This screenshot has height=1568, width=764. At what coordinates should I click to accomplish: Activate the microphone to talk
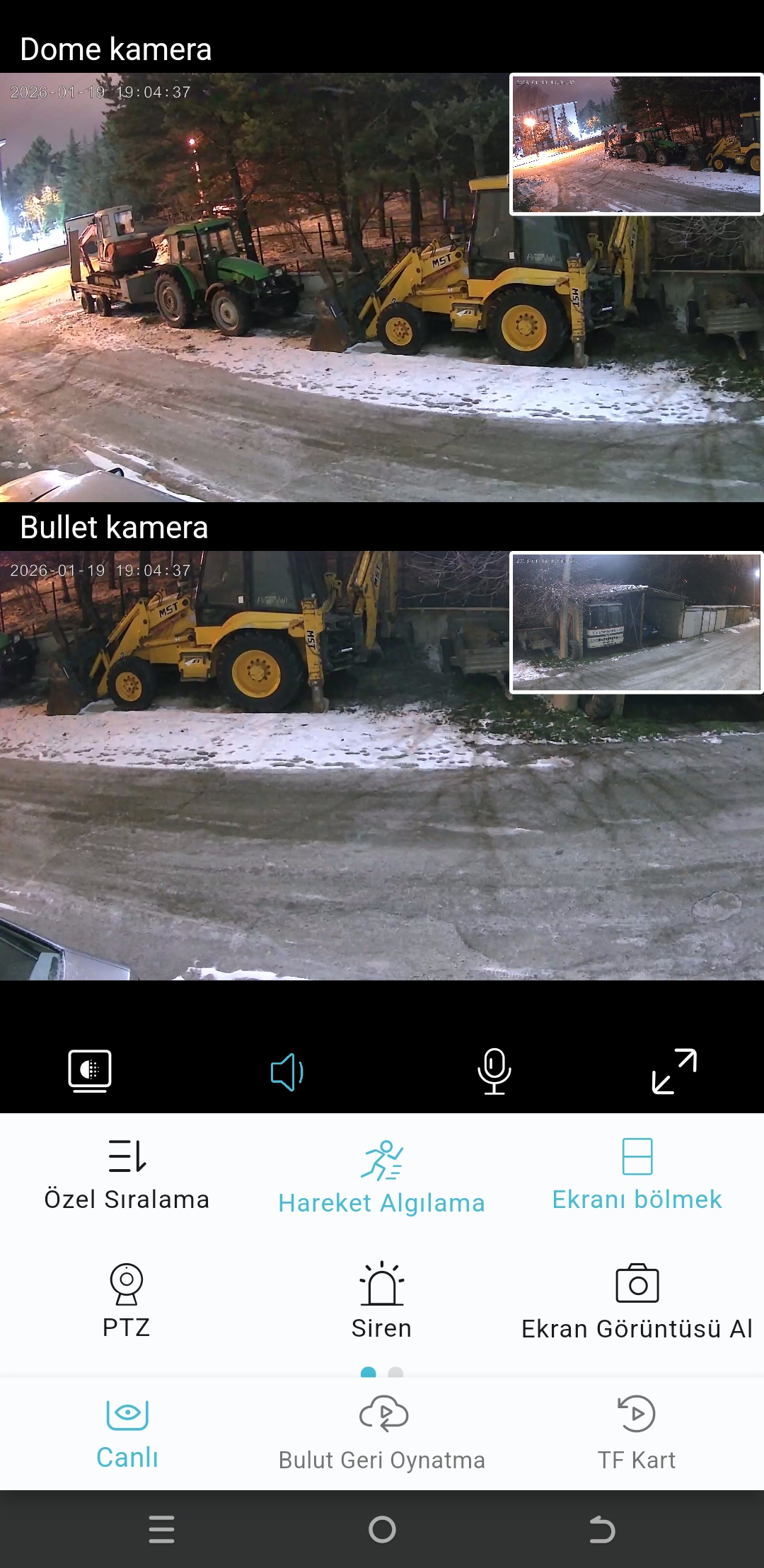point(494,1071)
